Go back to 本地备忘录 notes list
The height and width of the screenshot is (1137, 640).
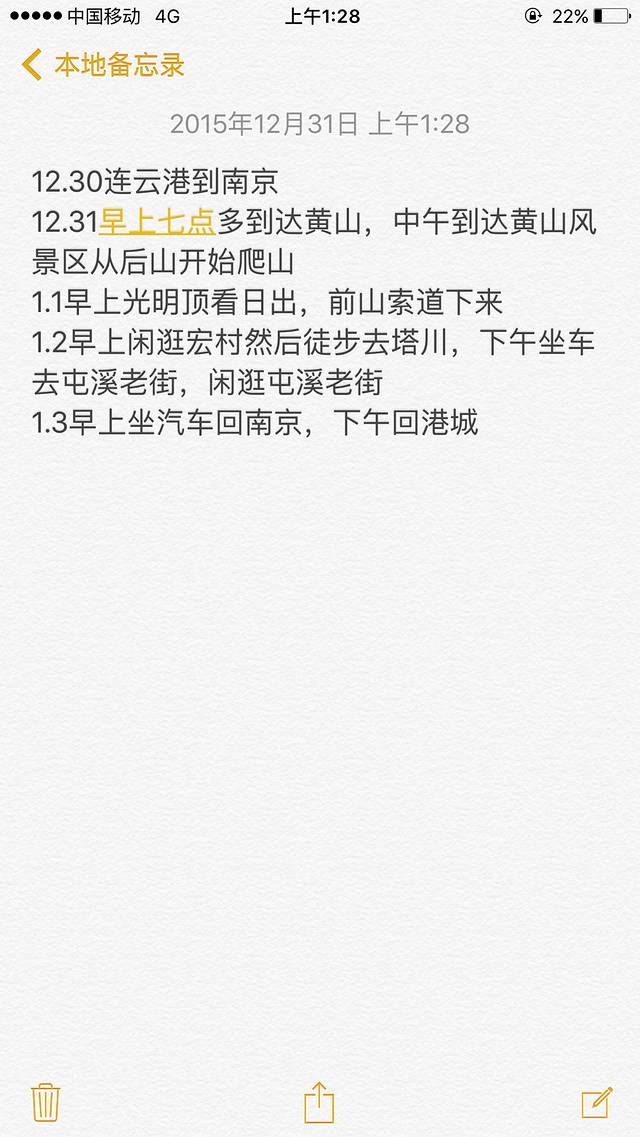pyautogui.click(x=102, y=65)
